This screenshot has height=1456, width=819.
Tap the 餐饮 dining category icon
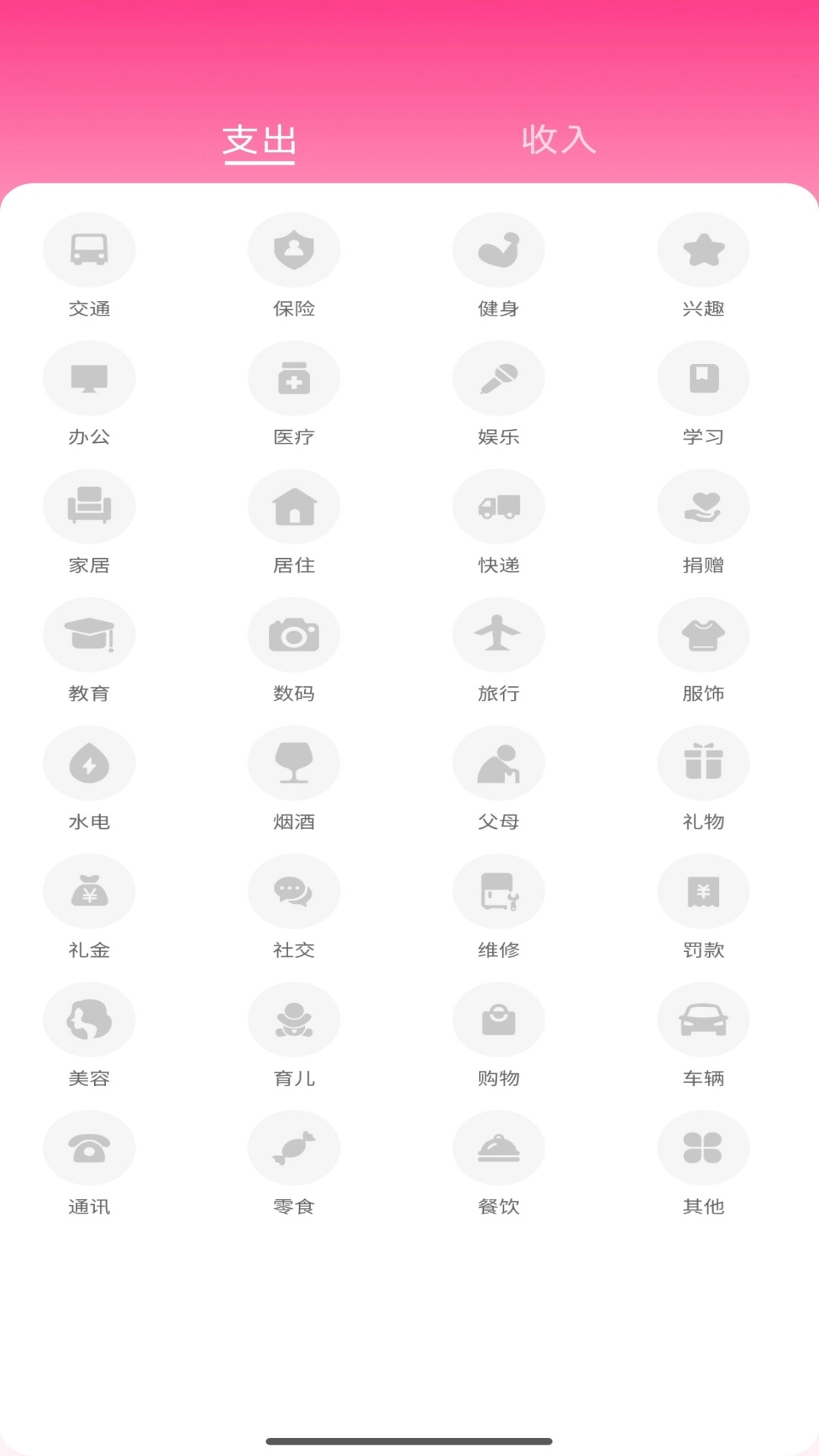pyautogui.click(x=498, y=1147)
